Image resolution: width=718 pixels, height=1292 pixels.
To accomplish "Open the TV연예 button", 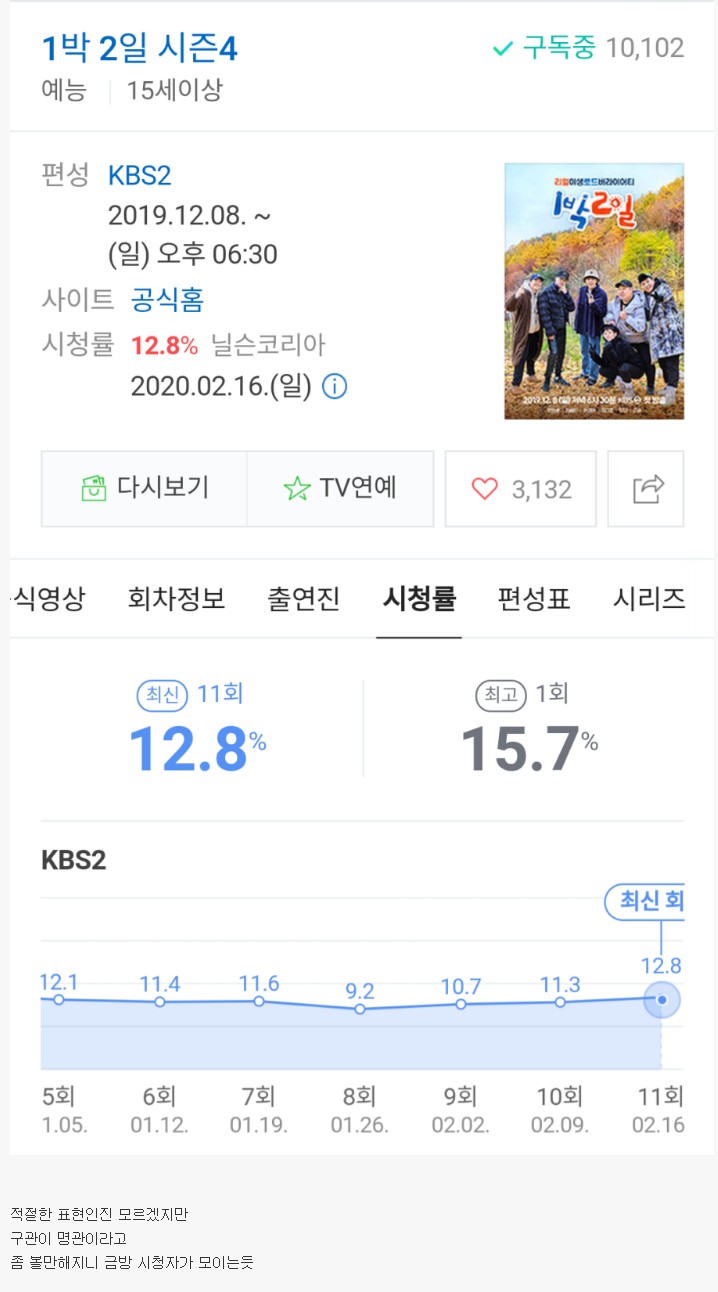I will click(340, 488).
